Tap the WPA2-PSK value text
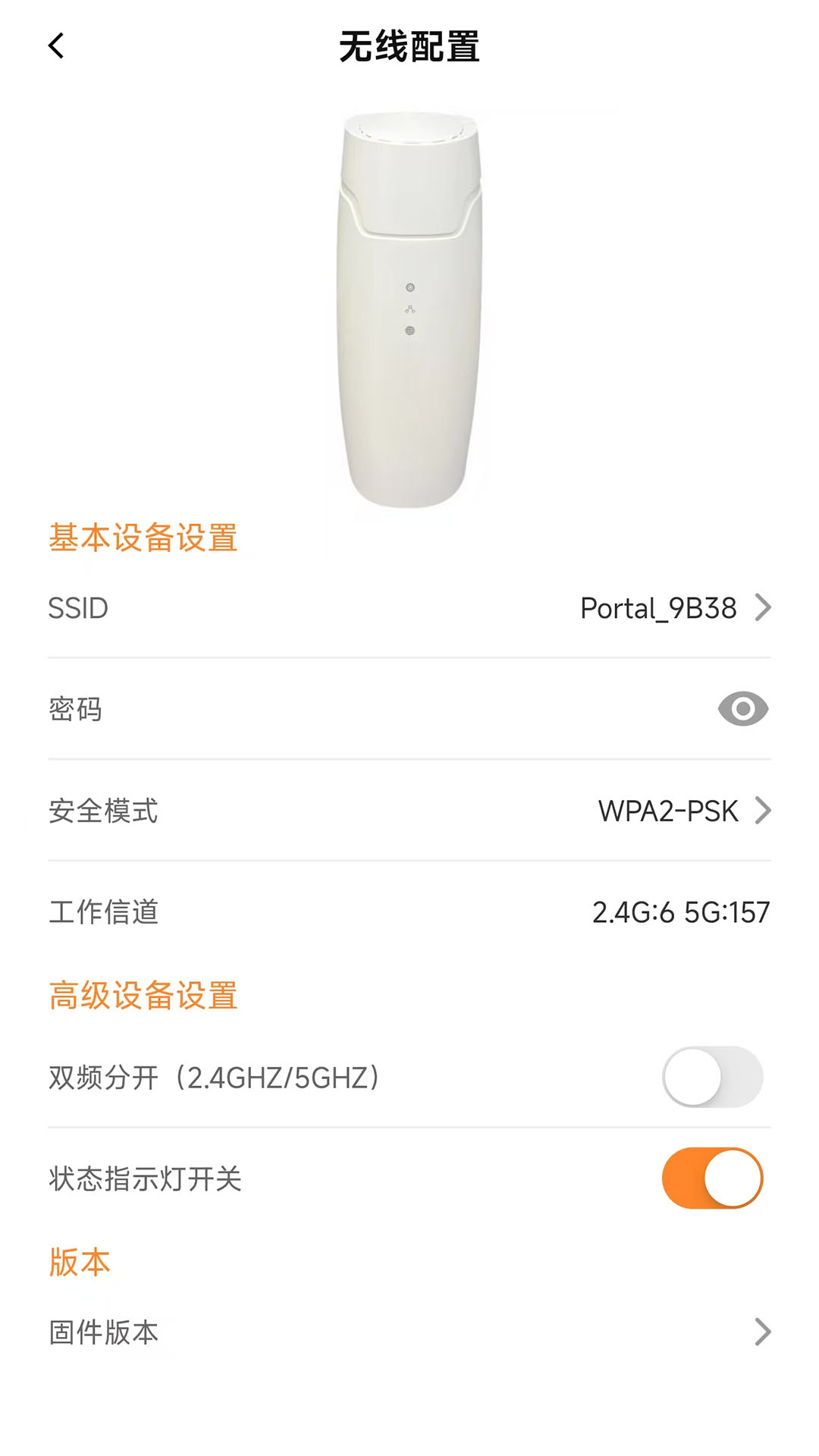Image resolution: width=819 pixels, height=1456 pixels. (667, 811)
